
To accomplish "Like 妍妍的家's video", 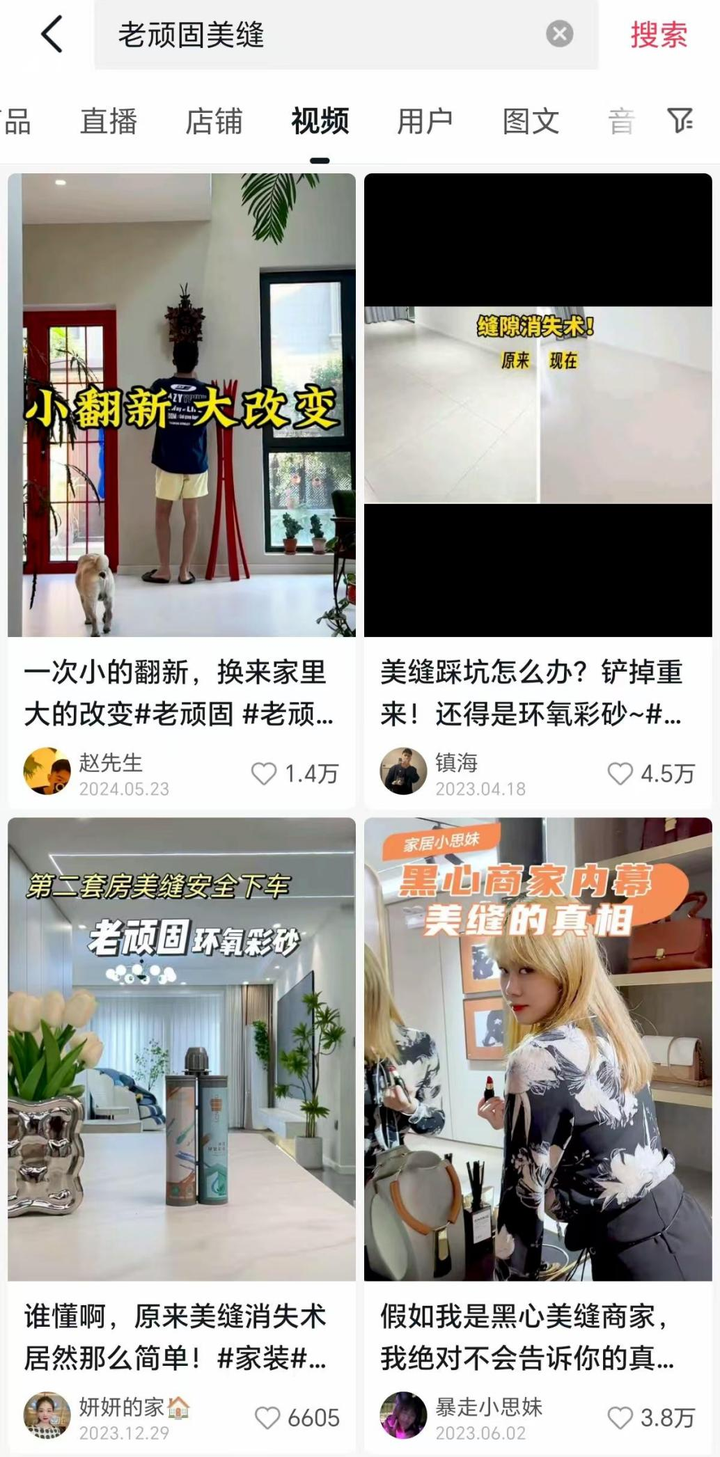I will click(267, 1417).
